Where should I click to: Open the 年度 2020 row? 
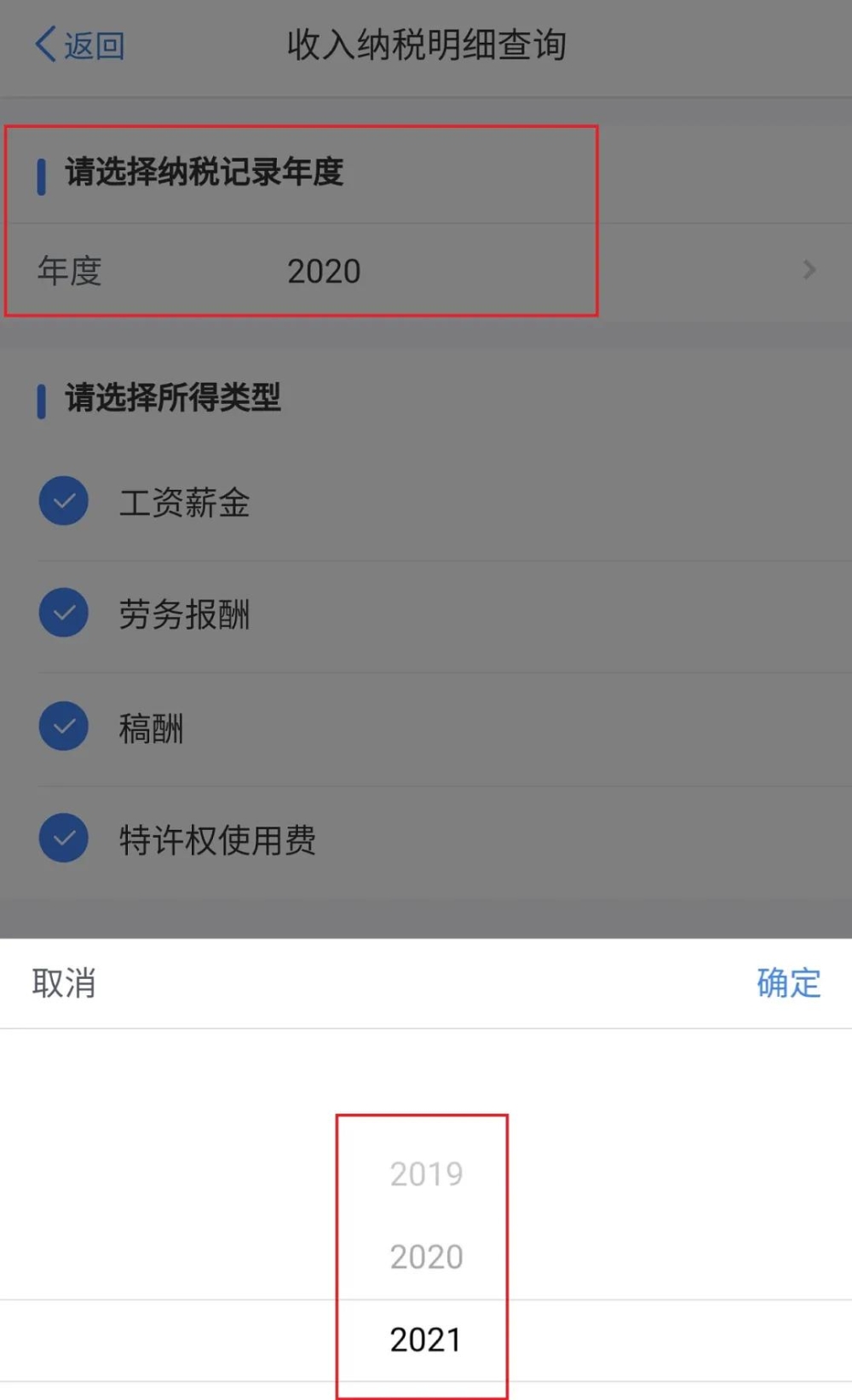point(426,271)
